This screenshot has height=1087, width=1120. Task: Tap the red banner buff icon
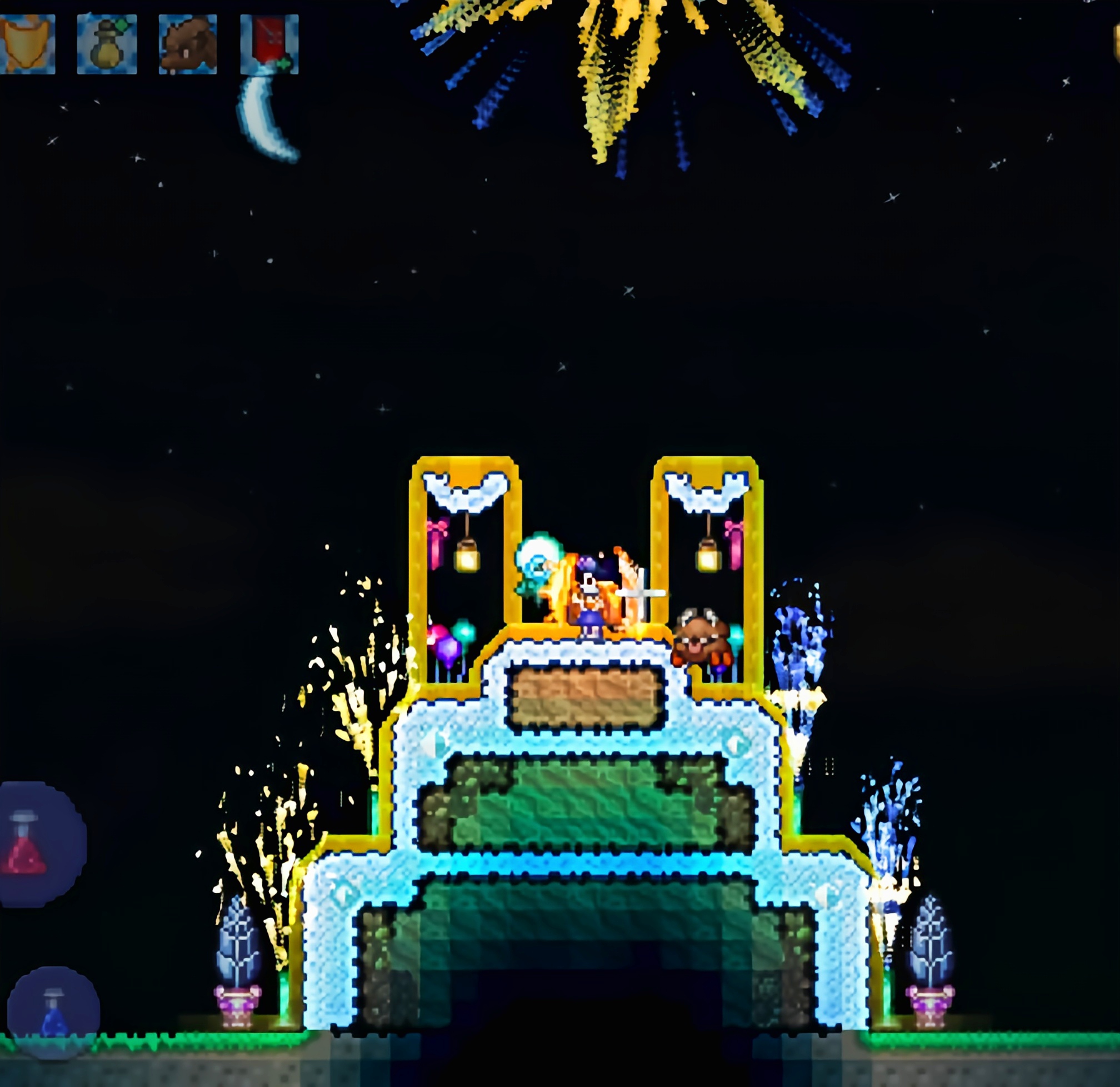[x=269, y=44]
